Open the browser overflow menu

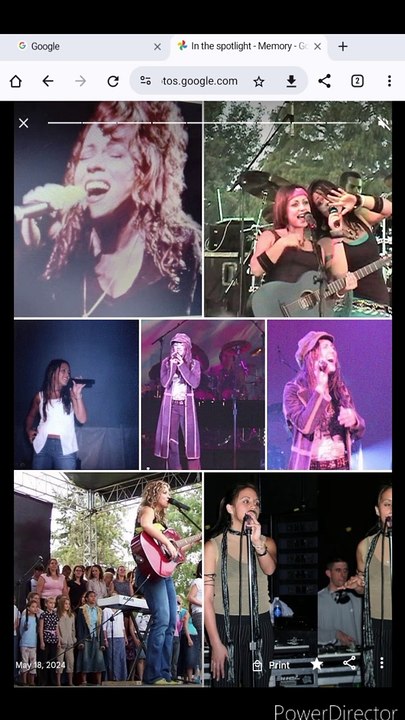tap(389, 81)
